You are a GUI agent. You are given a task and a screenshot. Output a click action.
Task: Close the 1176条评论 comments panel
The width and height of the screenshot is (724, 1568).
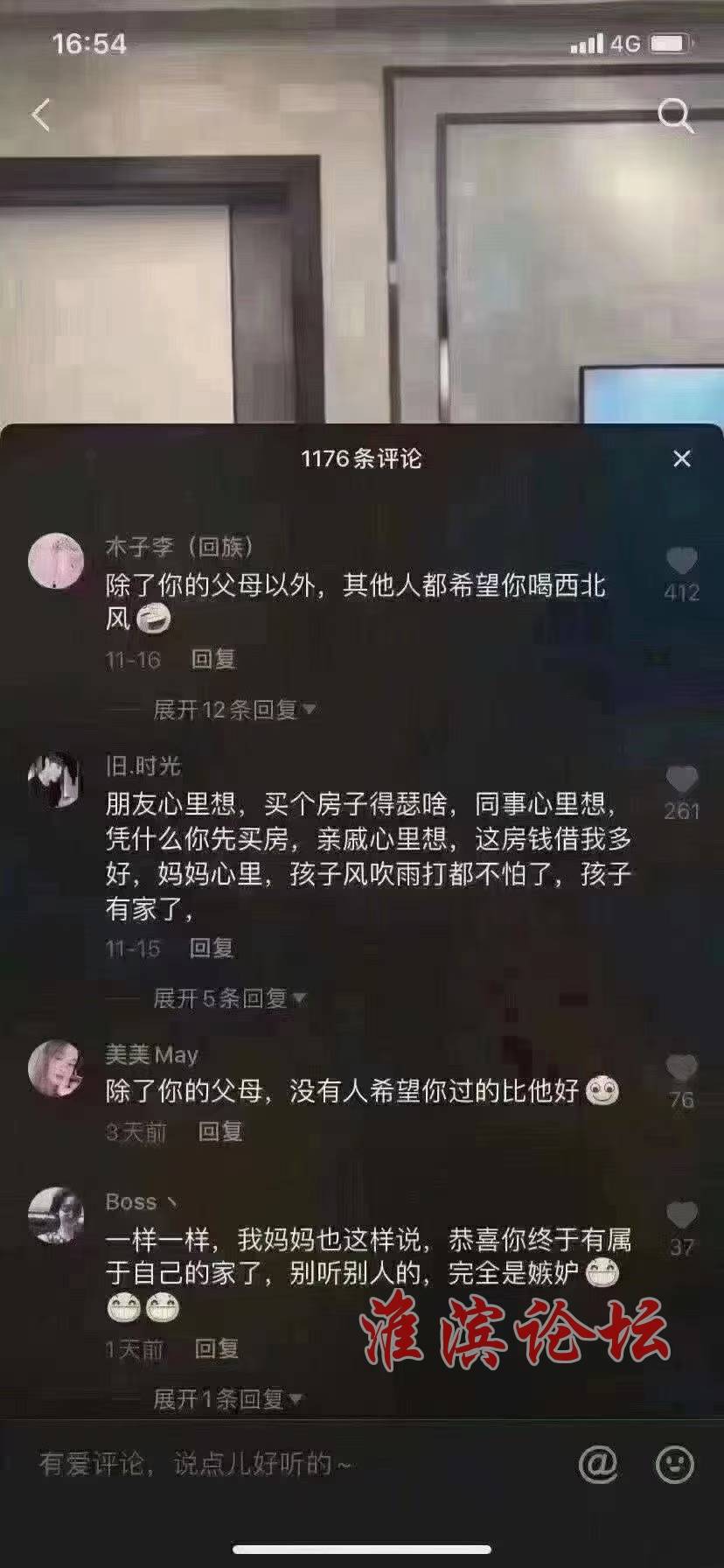682,458
